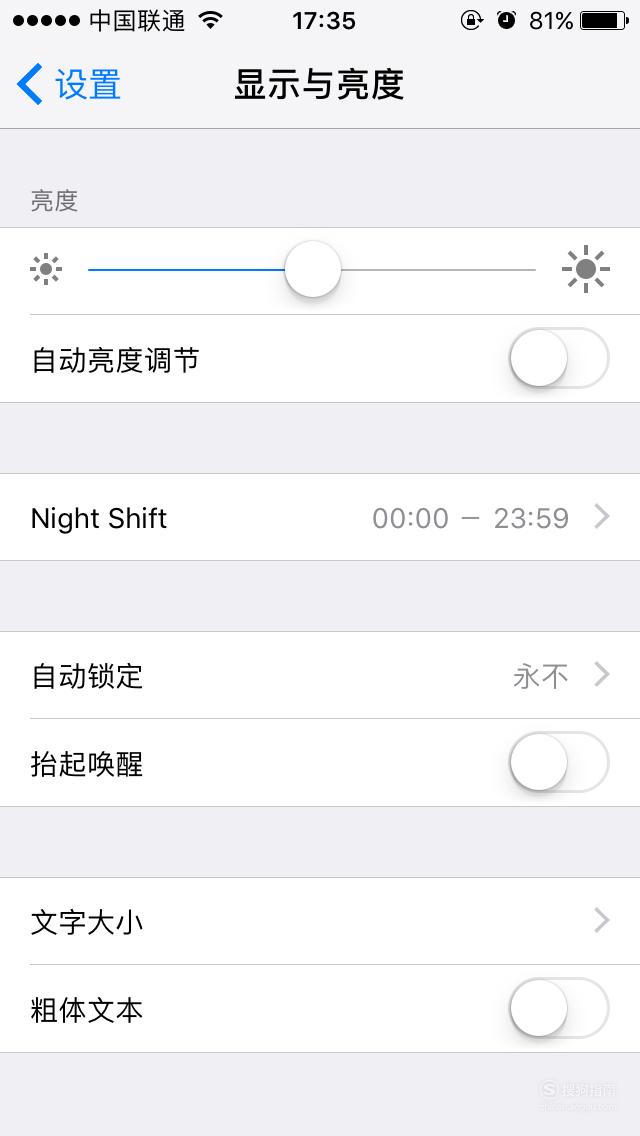Turn on 抬起唤醒
This screenshot has width=640, height=1136.
pos(559,762)
